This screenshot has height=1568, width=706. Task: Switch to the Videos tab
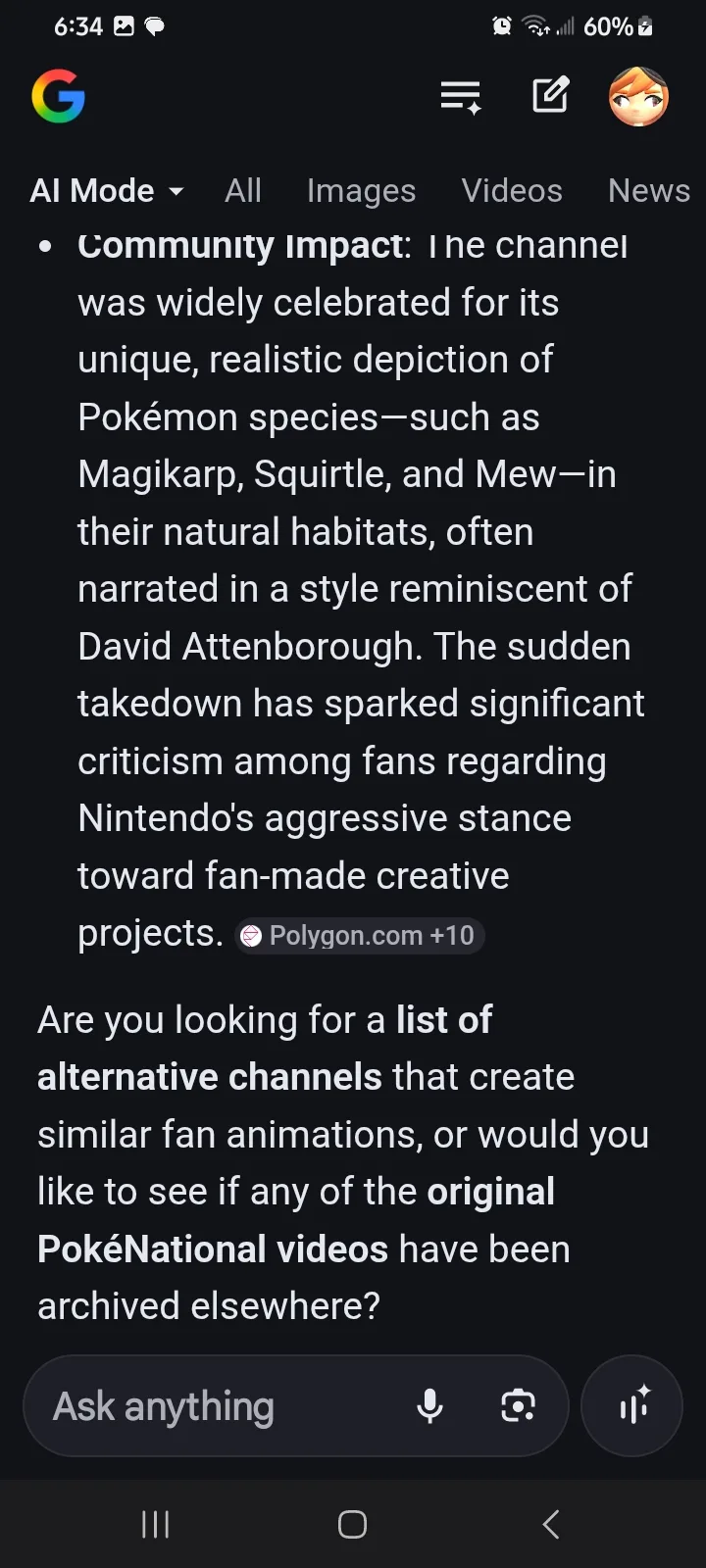(x=512, y=190)
